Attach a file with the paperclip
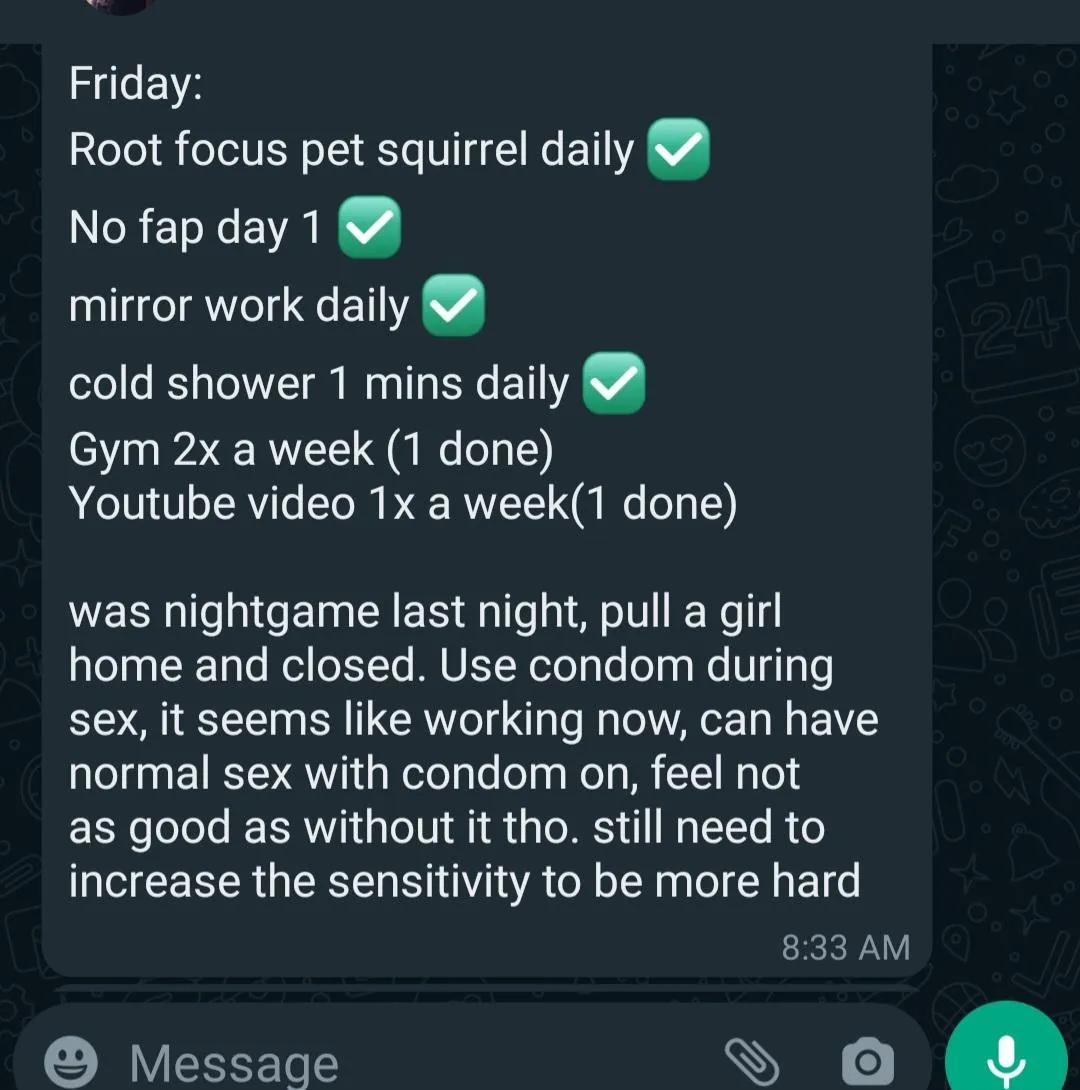 coord(751,1062)
